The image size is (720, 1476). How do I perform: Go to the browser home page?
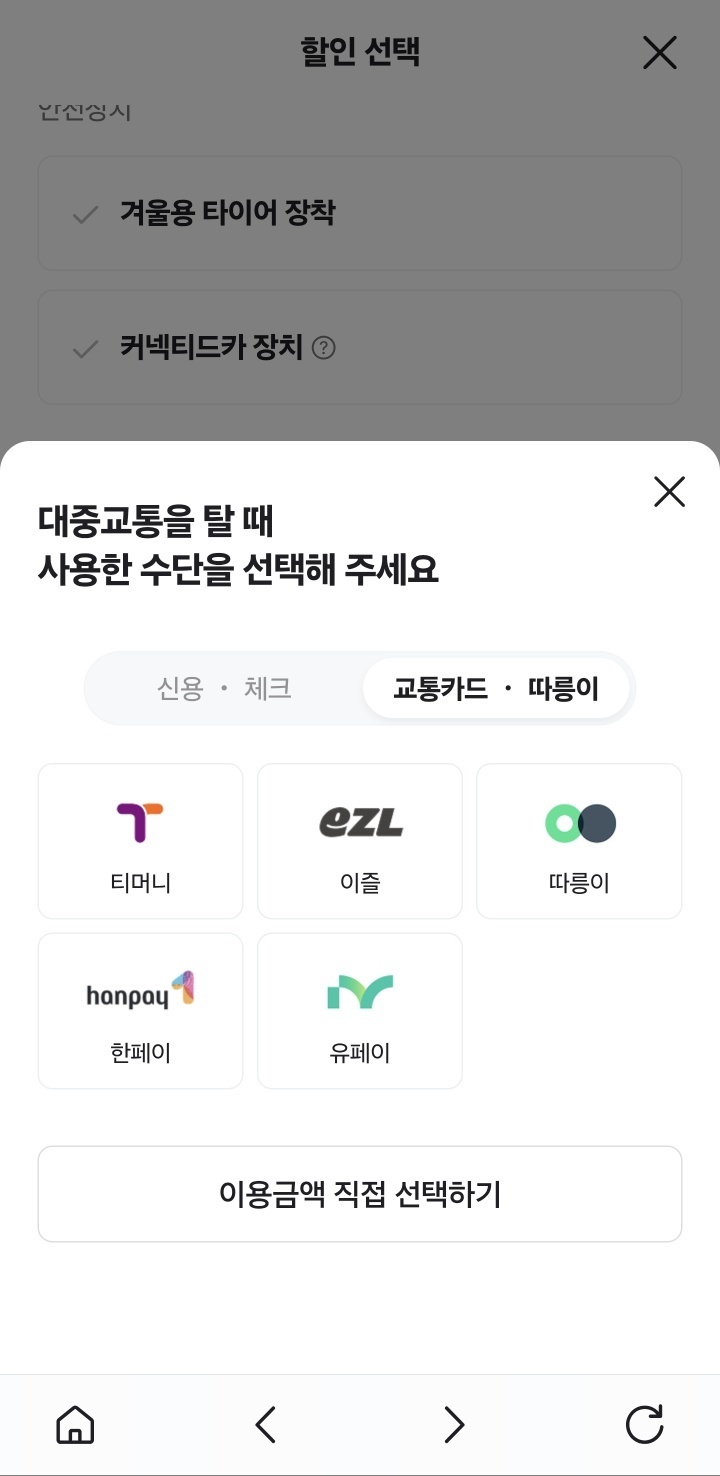tap(75, 1424)
